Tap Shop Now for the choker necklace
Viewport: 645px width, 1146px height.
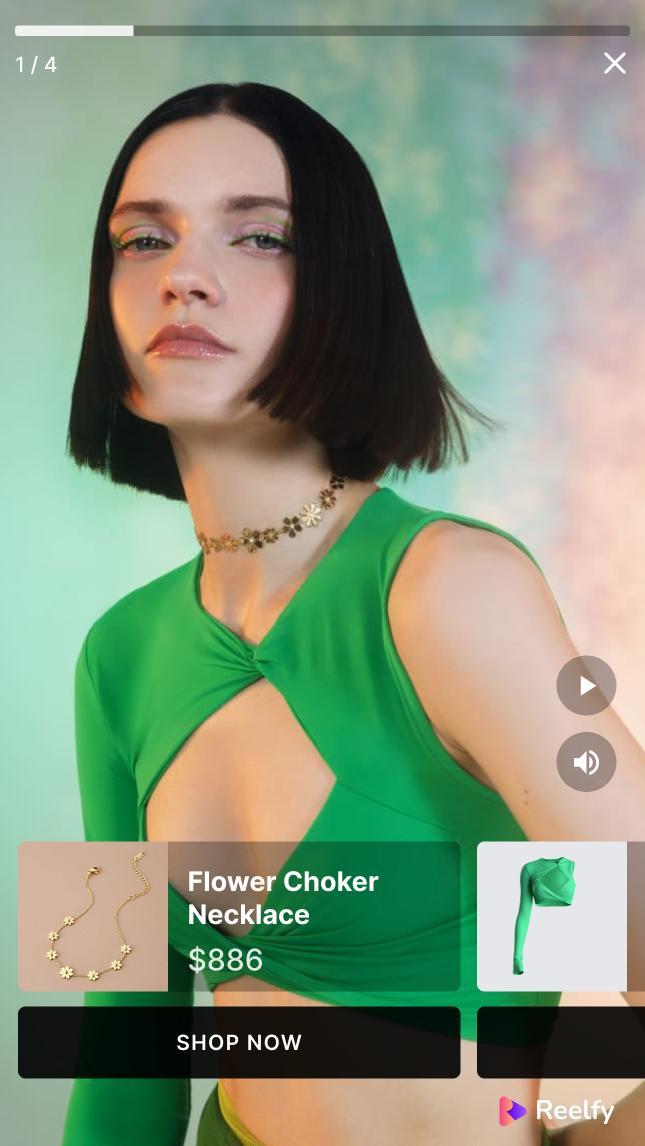pyautogui.click(x=239, y=1042)
